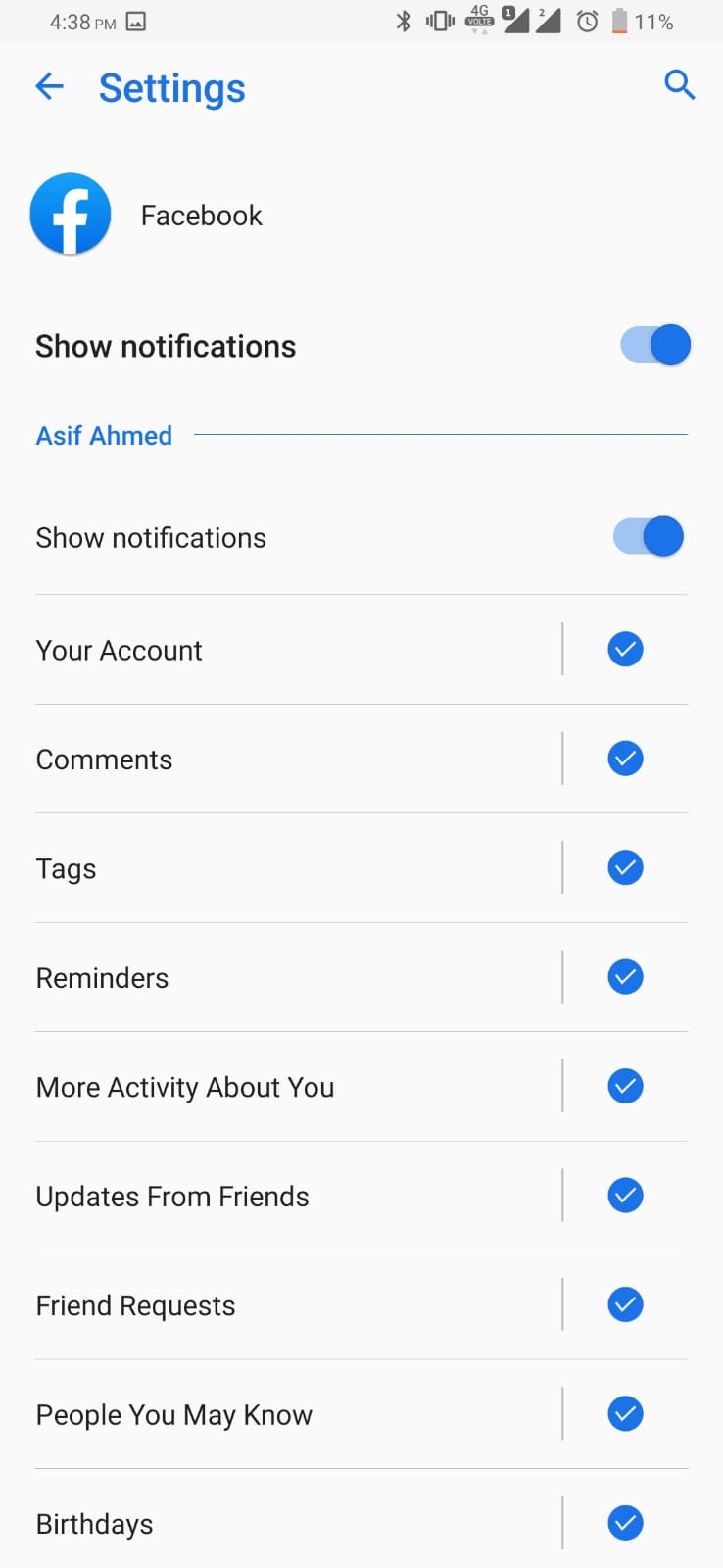Uncheck the Your Account checkbox

tap(625, 650)
